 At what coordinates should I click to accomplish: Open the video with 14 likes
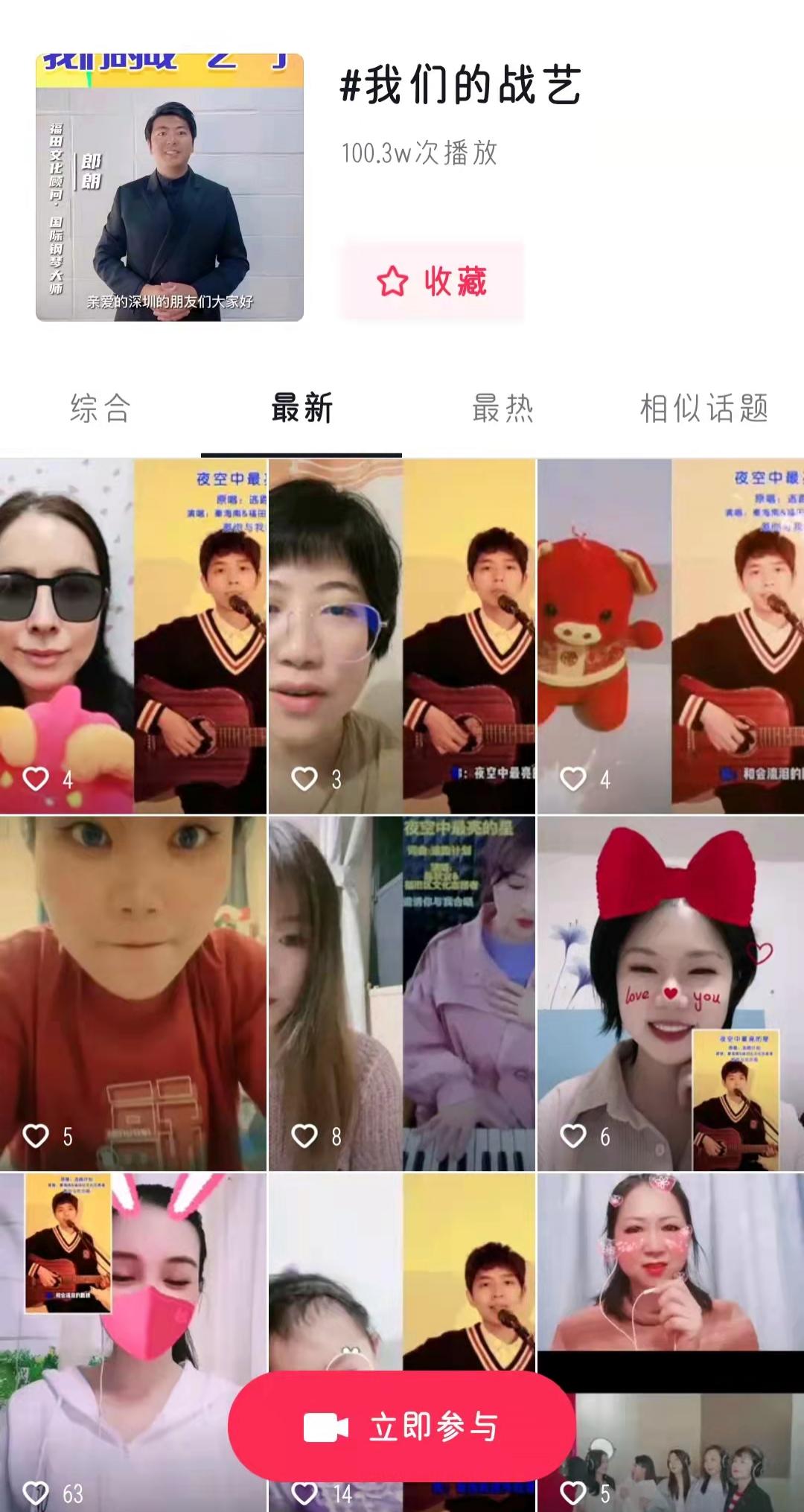point(402,1266)
